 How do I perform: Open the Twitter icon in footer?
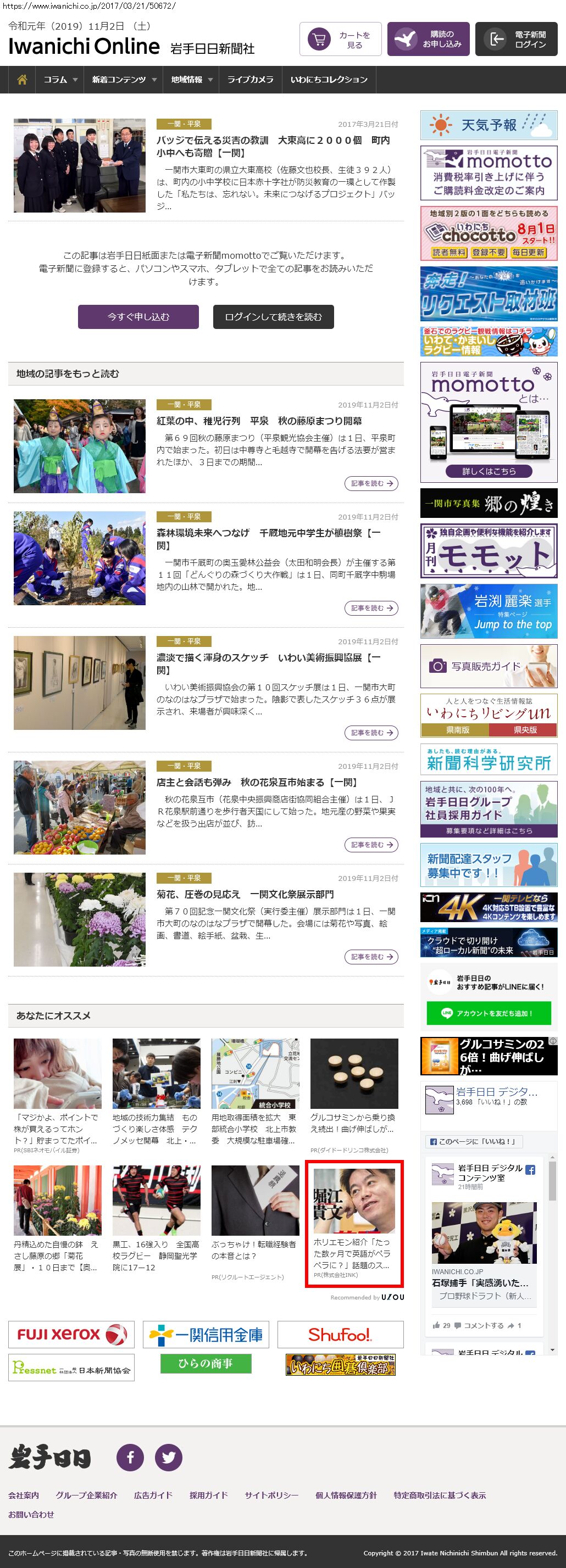[x=169, y=1457]
